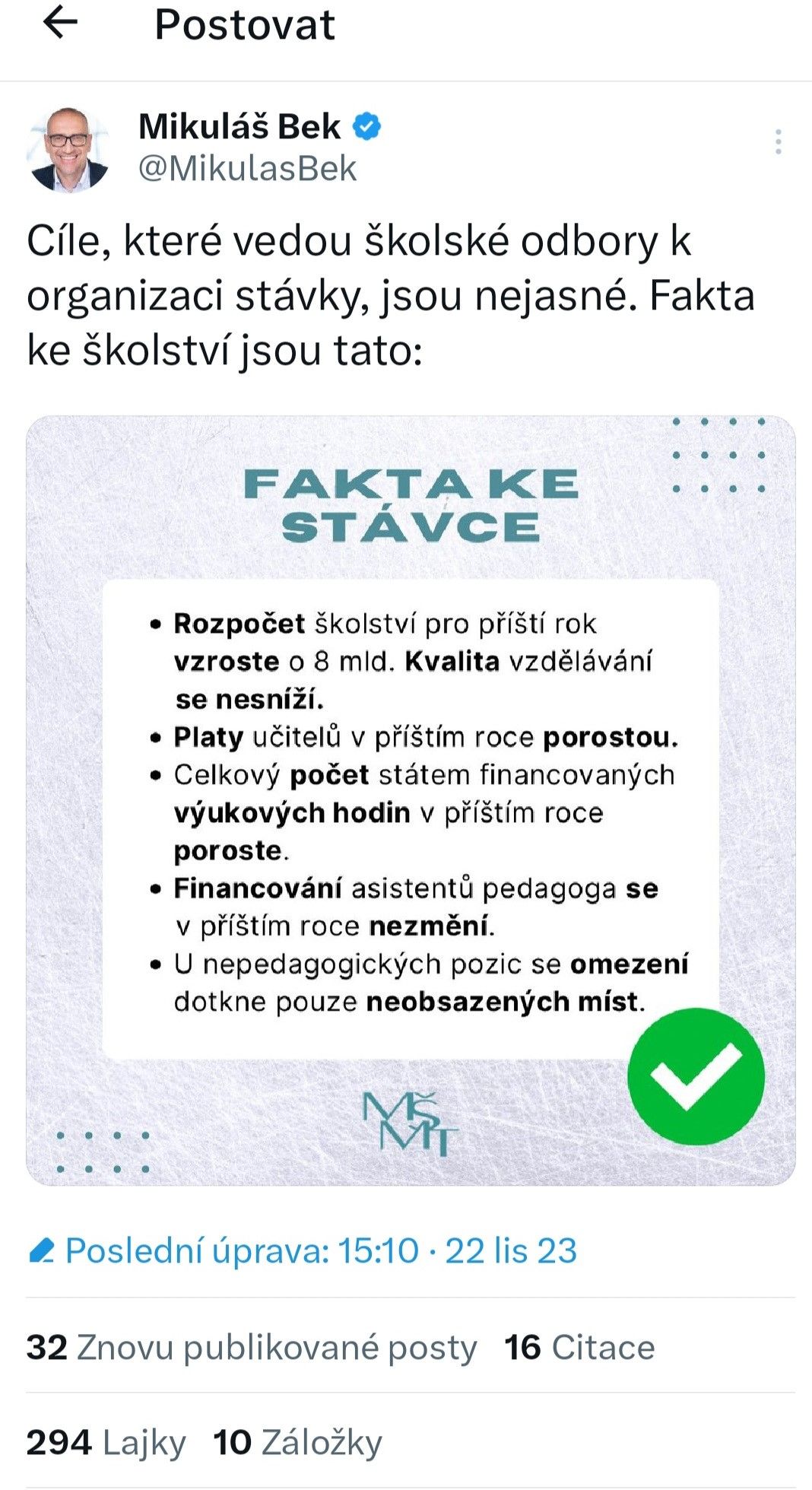Viewport: 812px width, 1490px height.
Task: Show the 32 Znovu publikované posty
Action: point(252,1348)
